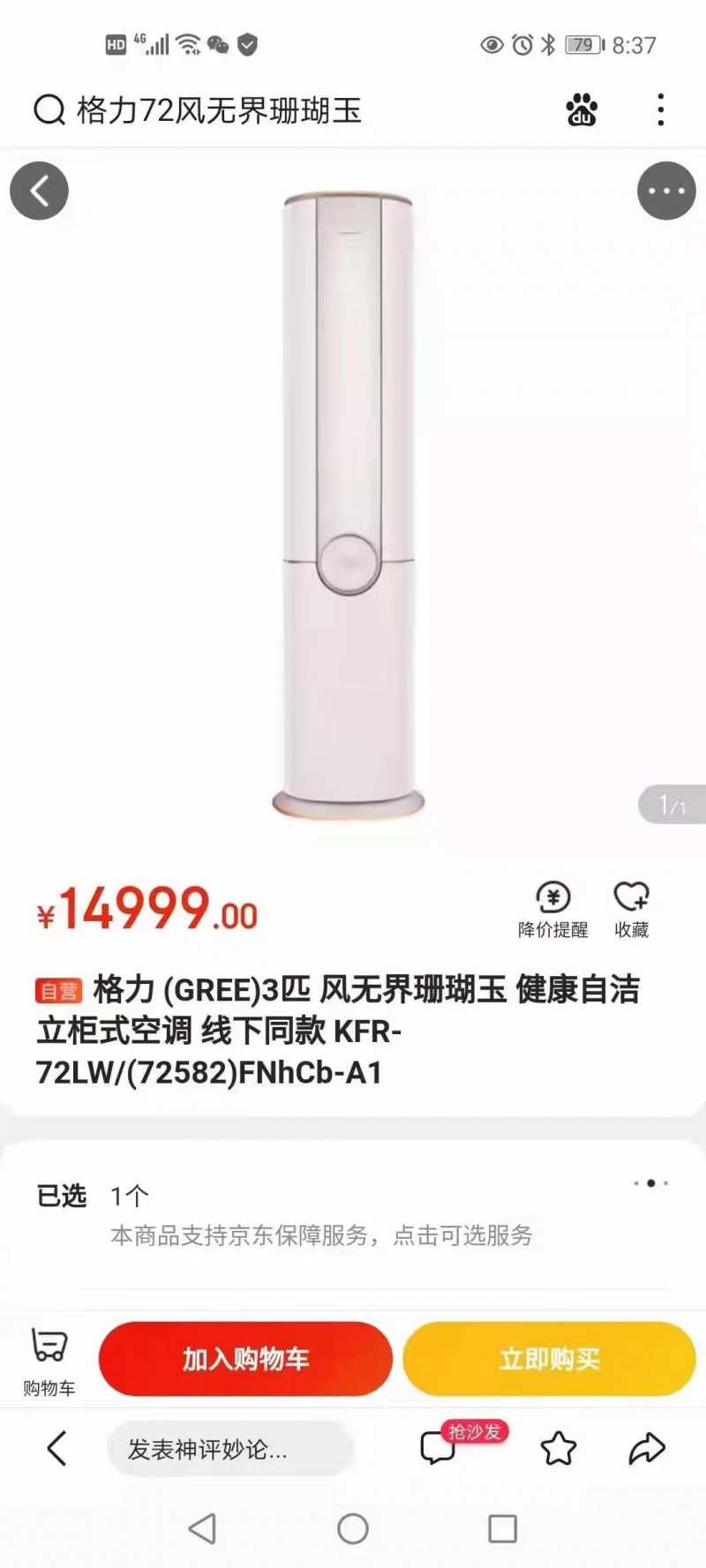Tap the 发表神评妙论 comment field

click(229, 1449)
